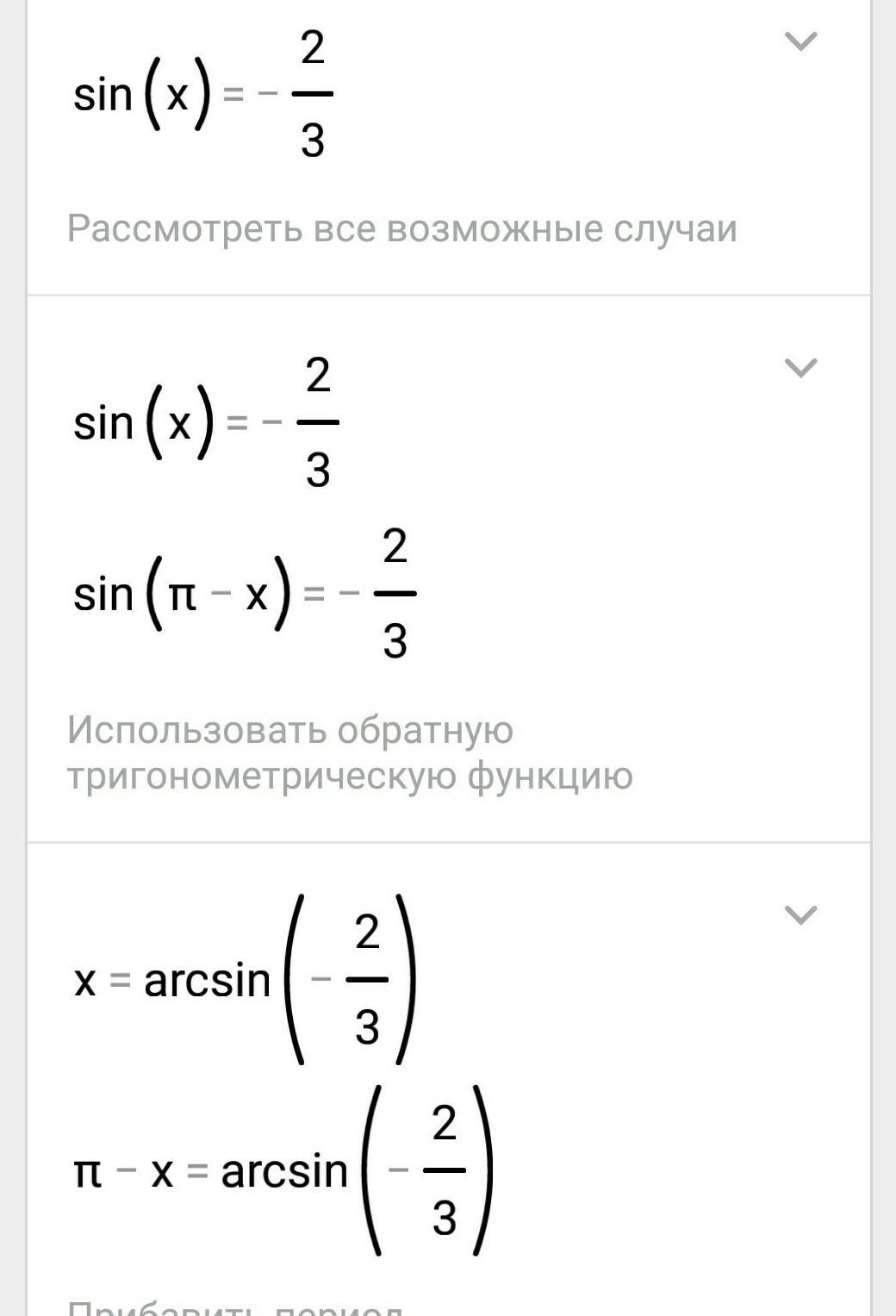Expand the step 'Рассмотреть все возможные случаи'
This screenshot has height=1316, width=896.
pos(801,41)
